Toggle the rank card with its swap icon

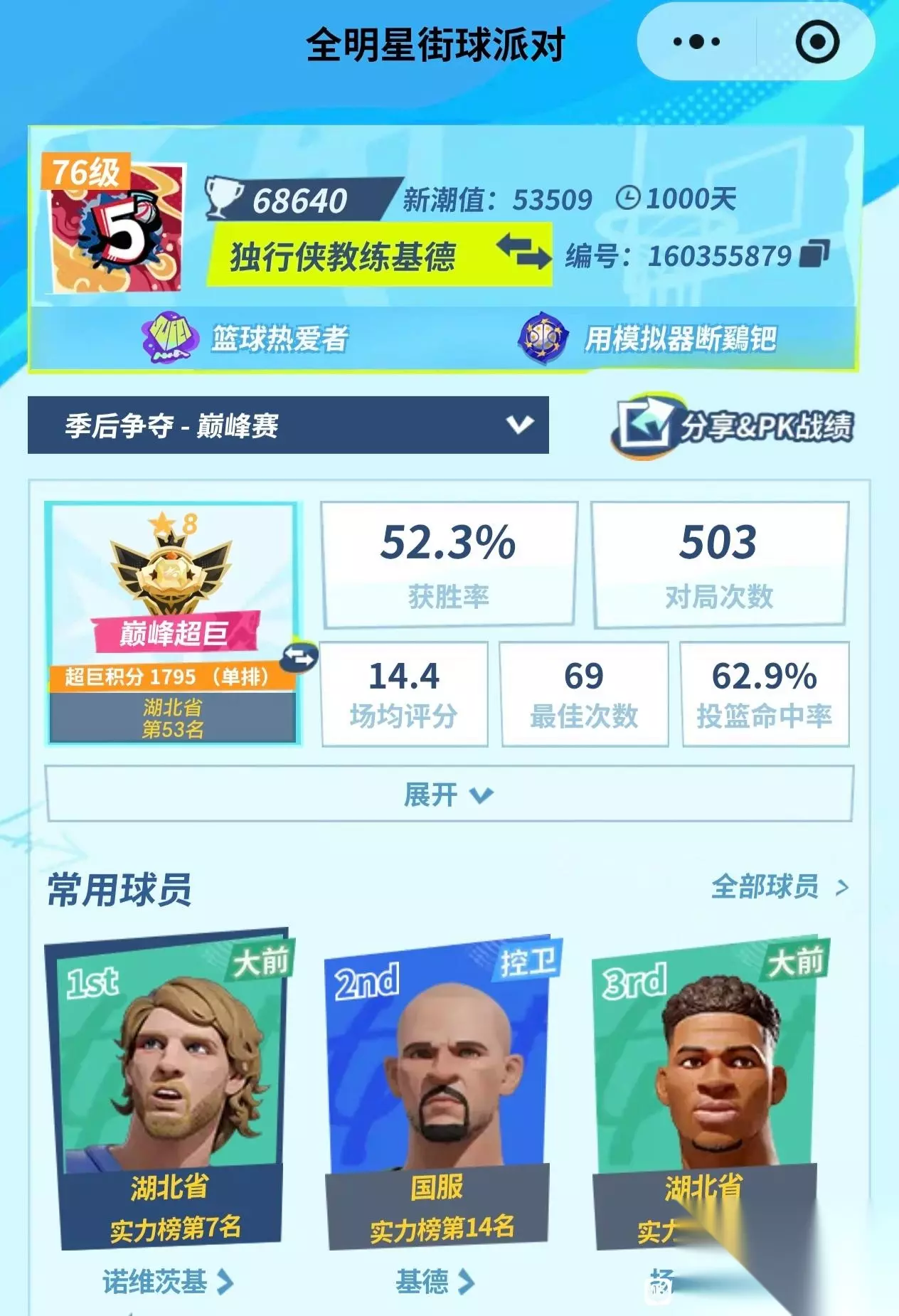click(299, 657)
